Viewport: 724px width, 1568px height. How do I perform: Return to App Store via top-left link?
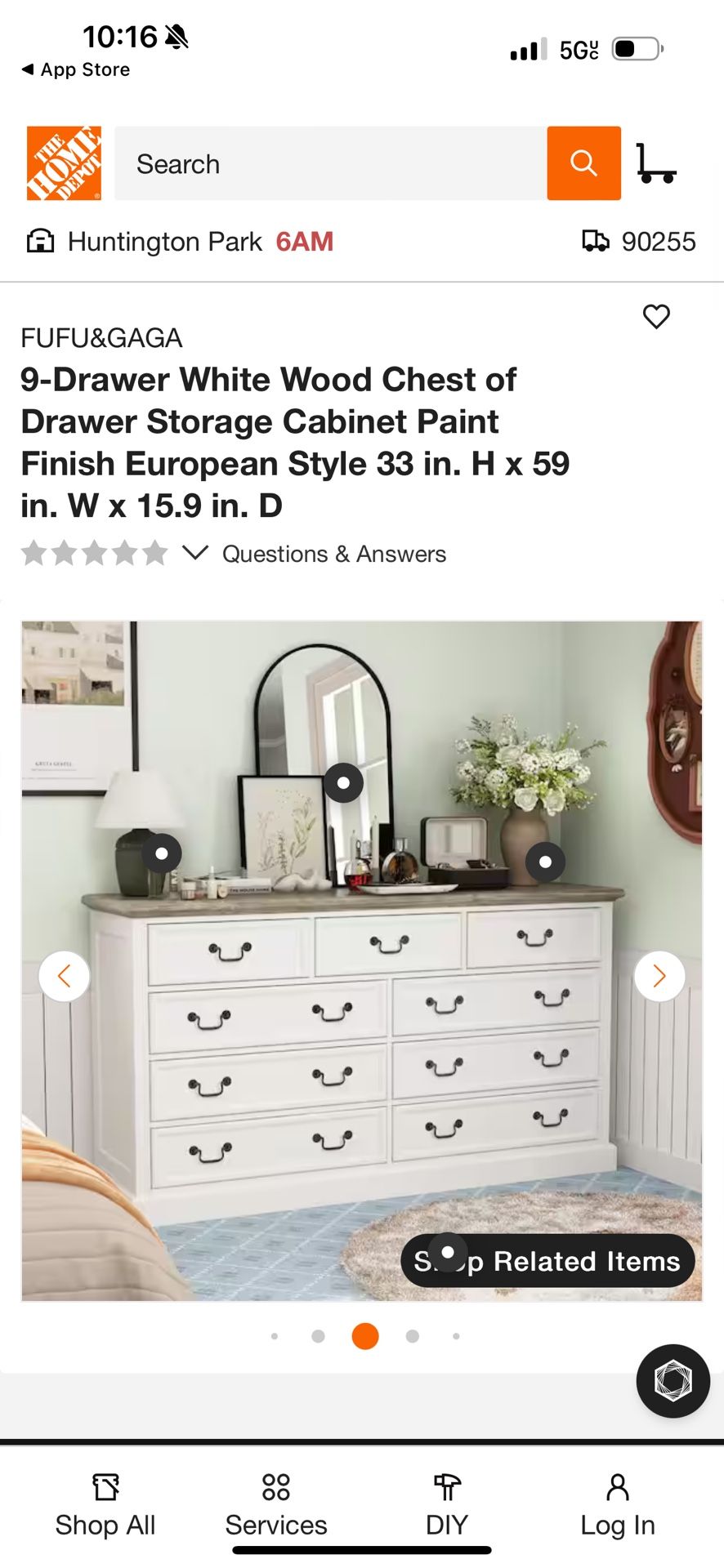tap(75, 69)
